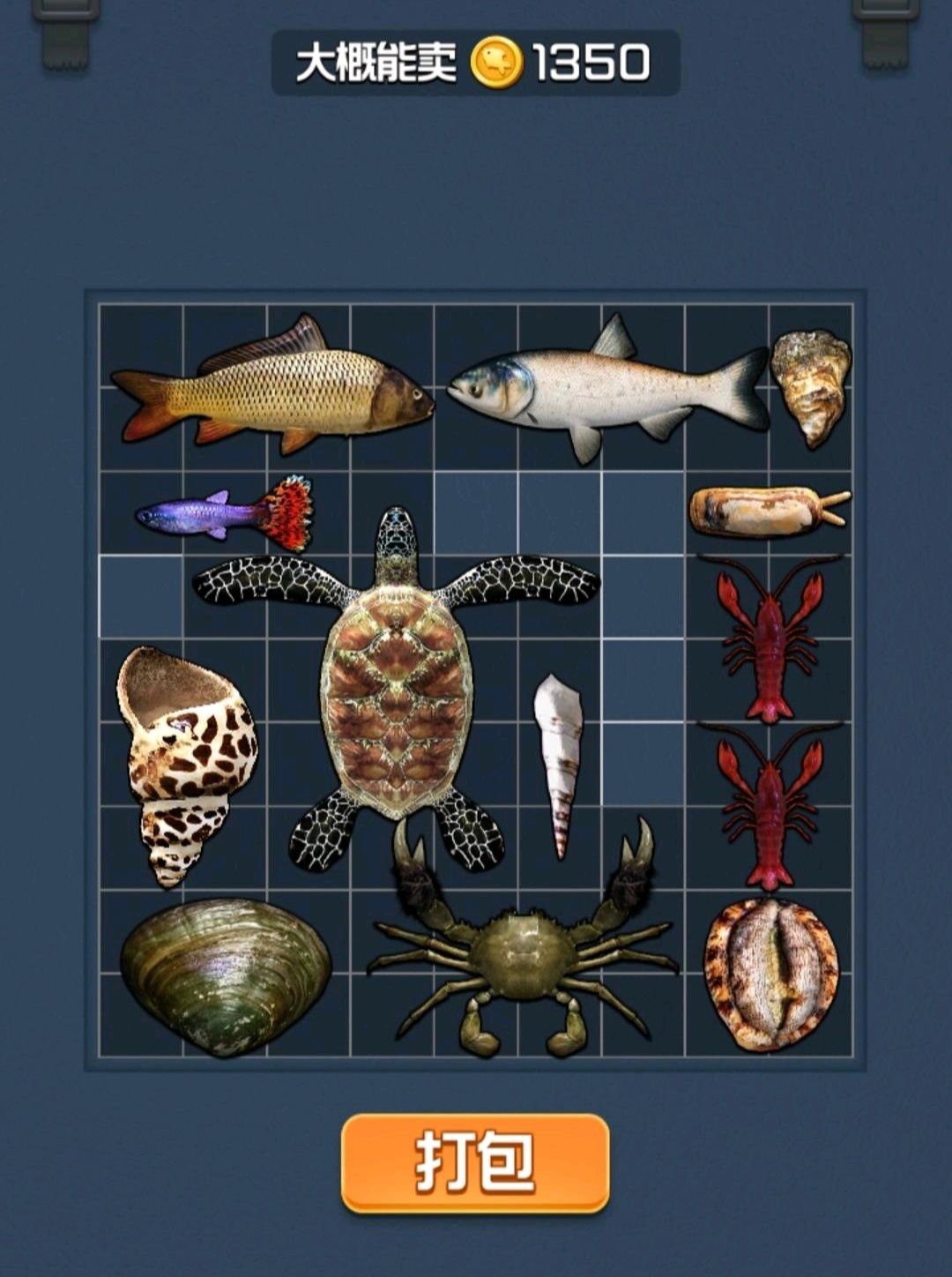Select the abalone item

click(x=770, y=975)
